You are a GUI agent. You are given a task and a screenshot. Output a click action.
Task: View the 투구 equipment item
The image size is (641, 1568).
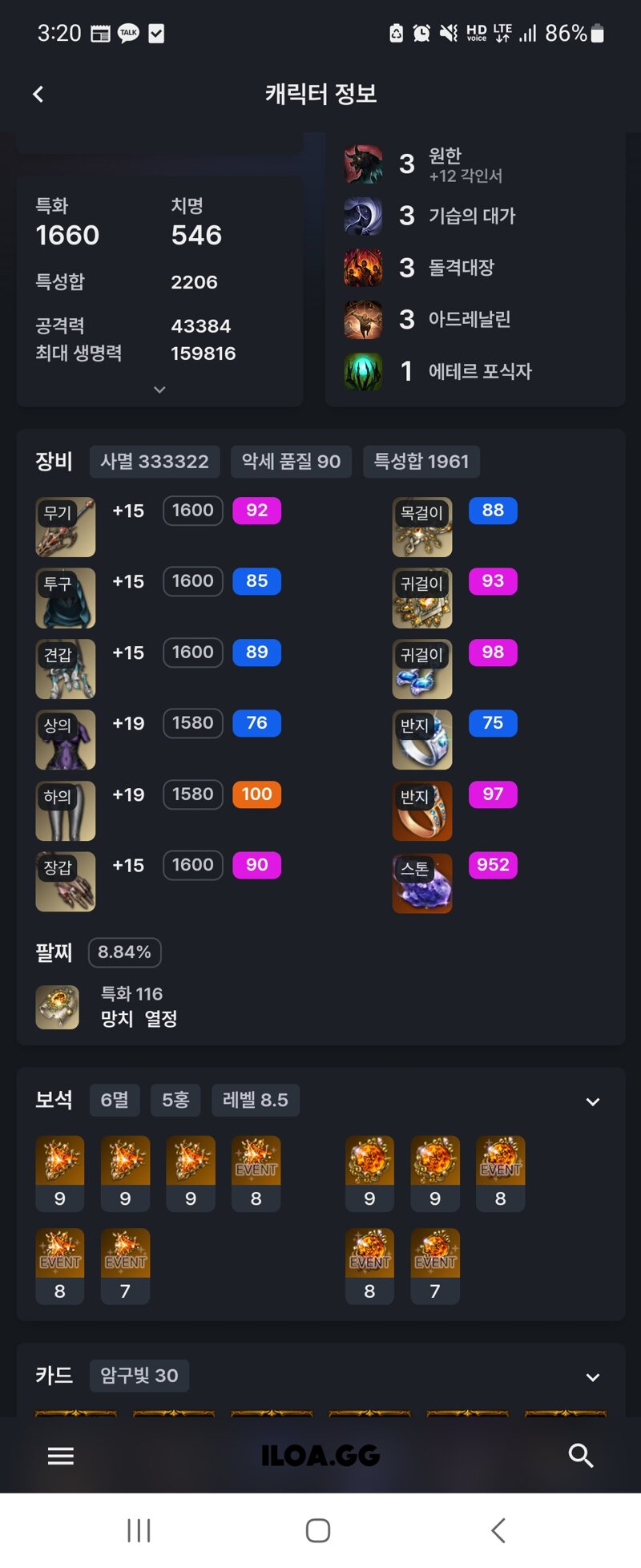pyautogui.click(x=66, y=598)
